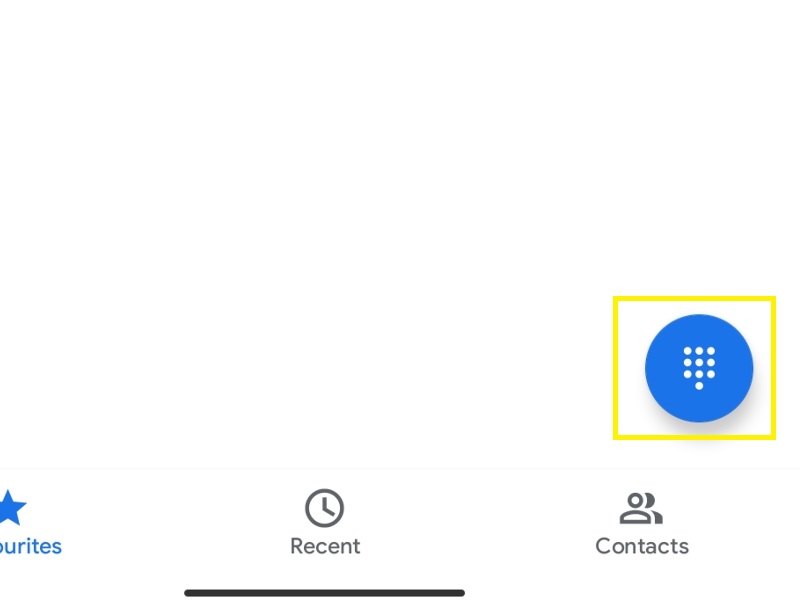Open the dial pad button
Image resolution: width=800 pixels, height=600 pixels.
coord(698,367)
